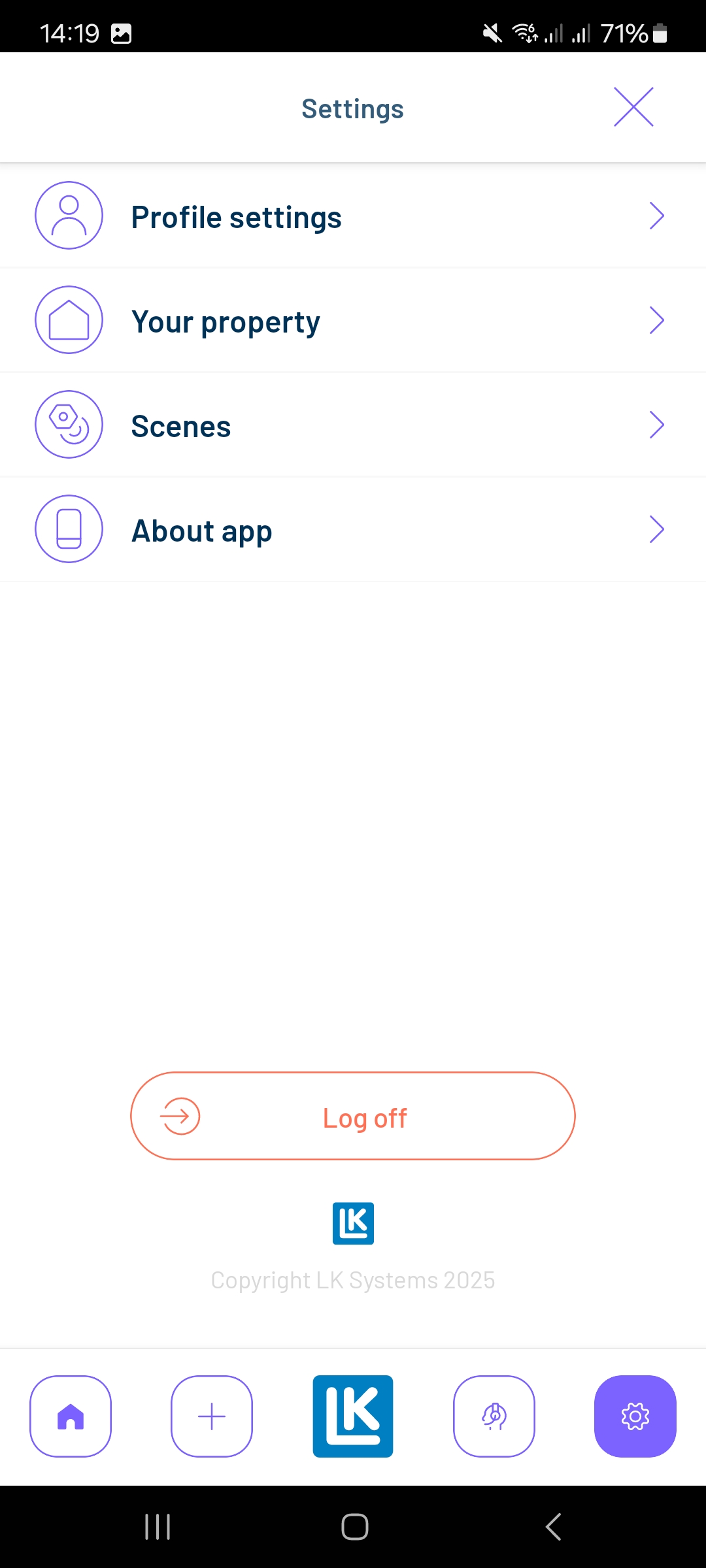This screenshot has width=706, height=1568.
Task: Tap the plus tab to add something
Action: (x=212, y=1416)
